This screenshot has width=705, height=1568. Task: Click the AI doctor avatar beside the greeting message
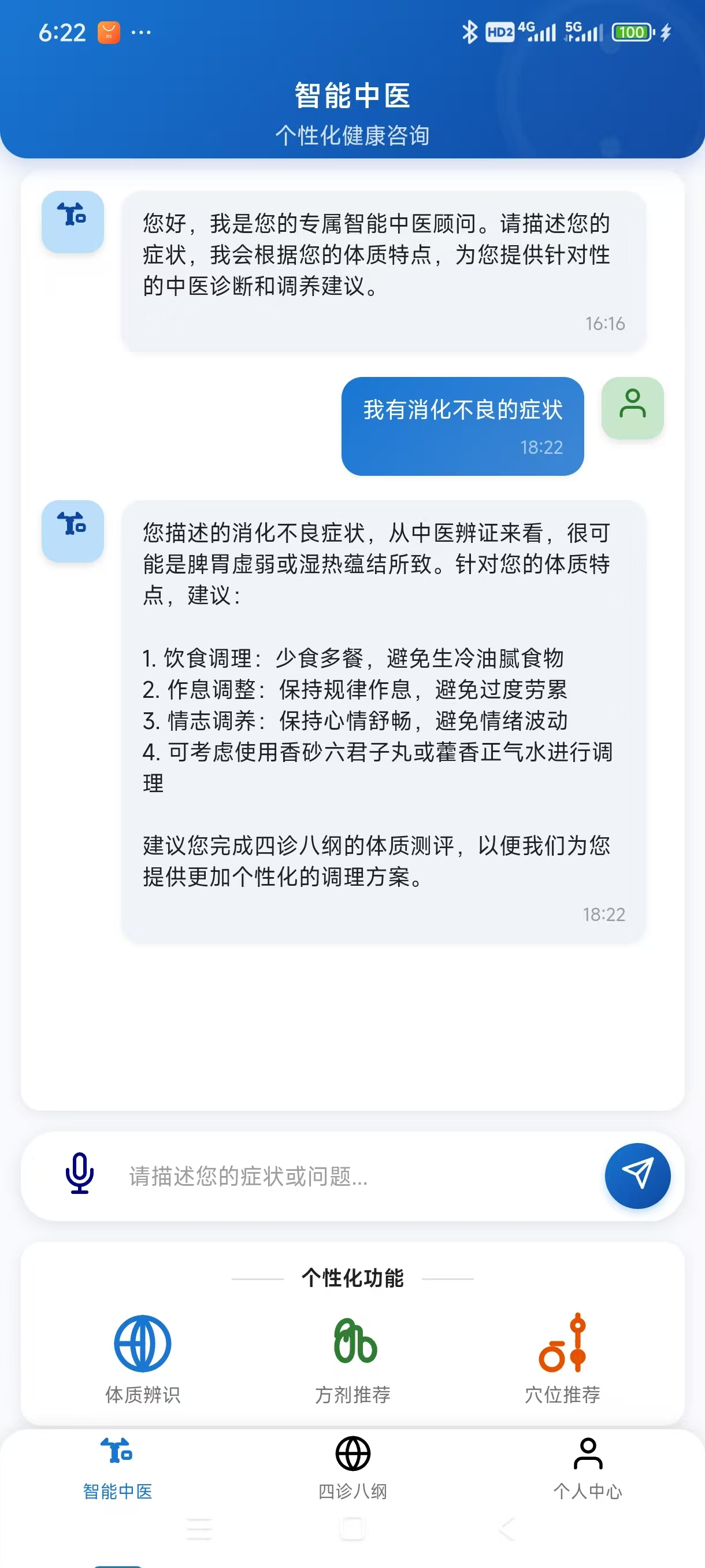[72, 221]
